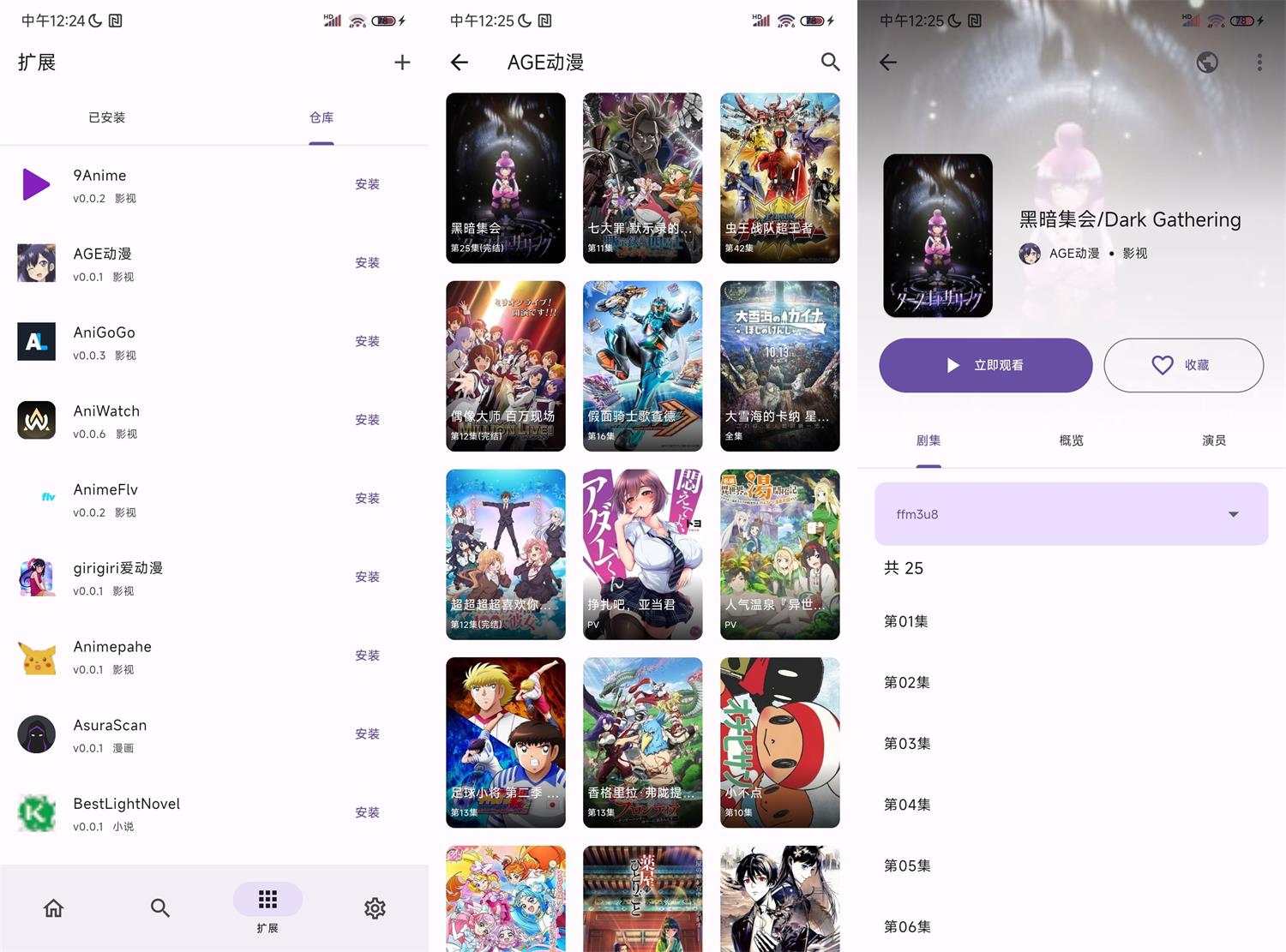
Task: Switch to the 演员 tab
Action: pyautogui.click(x=1214, y=440)
